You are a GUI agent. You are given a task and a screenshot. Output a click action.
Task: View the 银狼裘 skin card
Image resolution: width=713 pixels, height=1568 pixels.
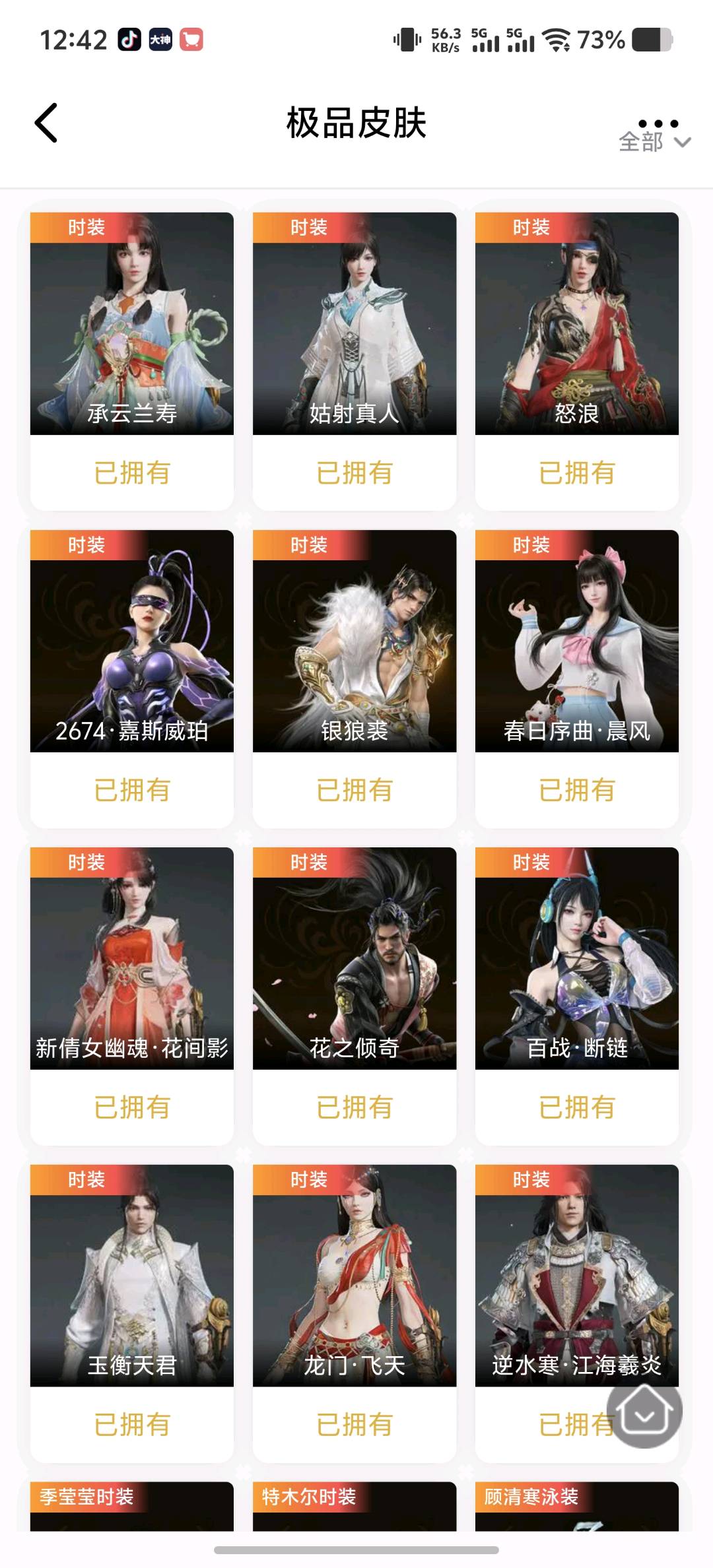pyautogui.click(x=355, y=641)
